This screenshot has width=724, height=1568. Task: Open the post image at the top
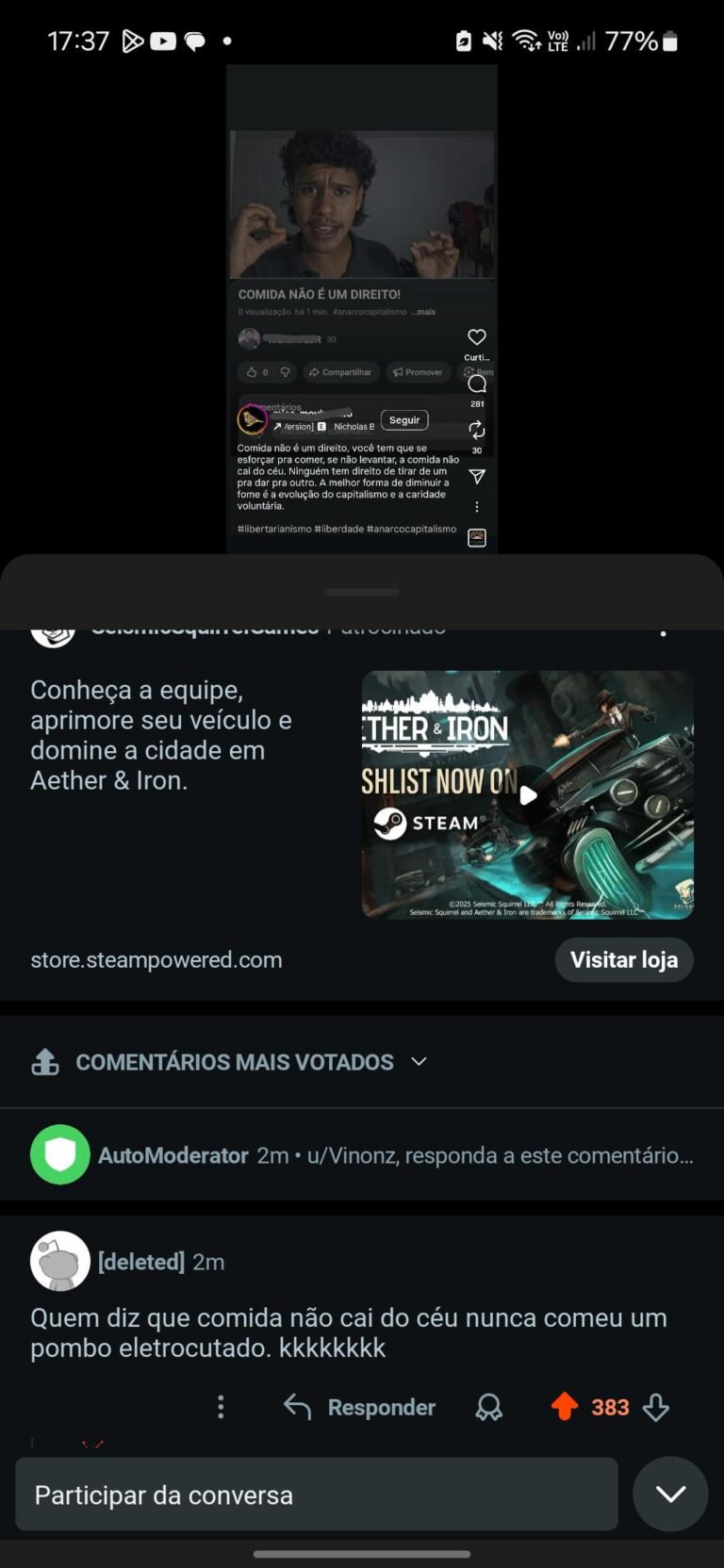tap(362, 309)
